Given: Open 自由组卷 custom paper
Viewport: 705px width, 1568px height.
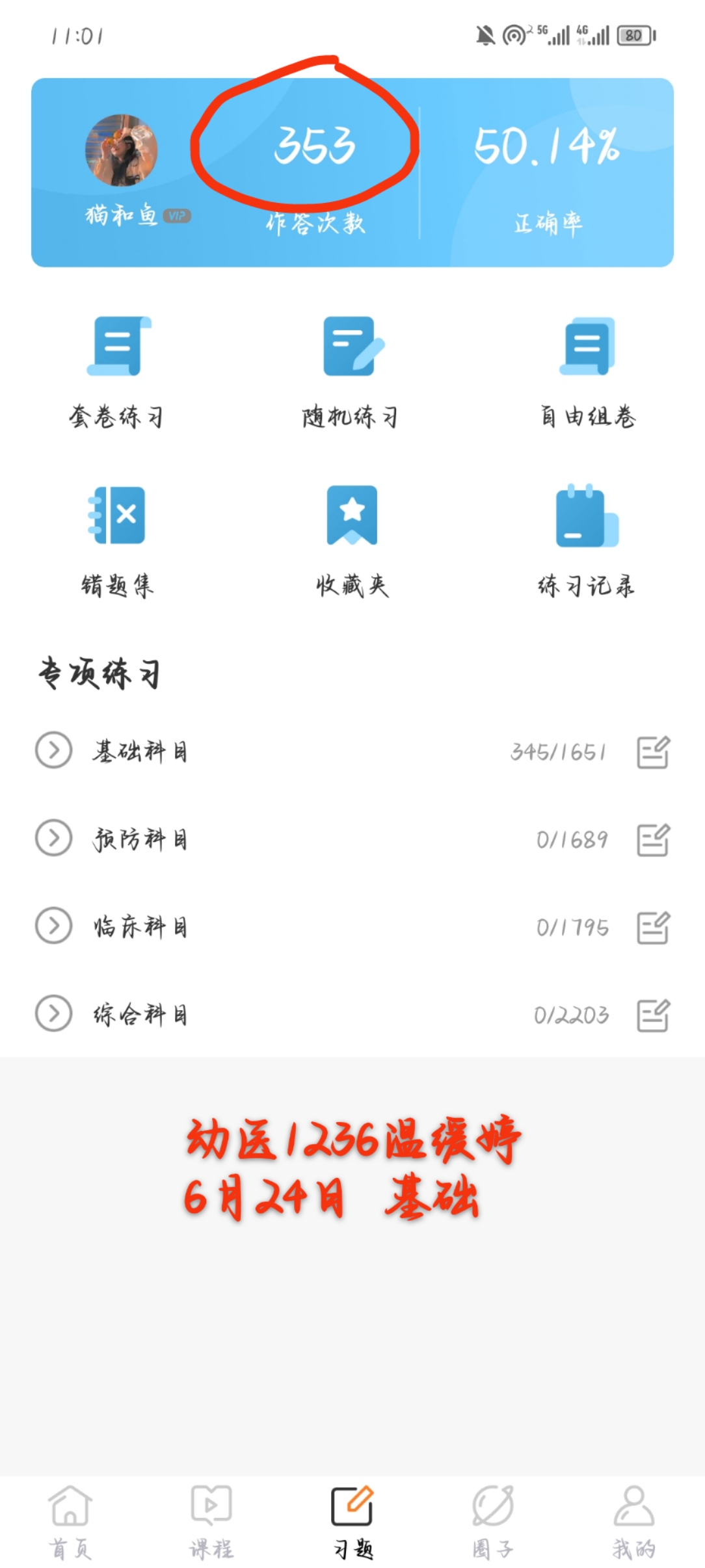Looking at the screenshot, I should click(x=587, y=372).
